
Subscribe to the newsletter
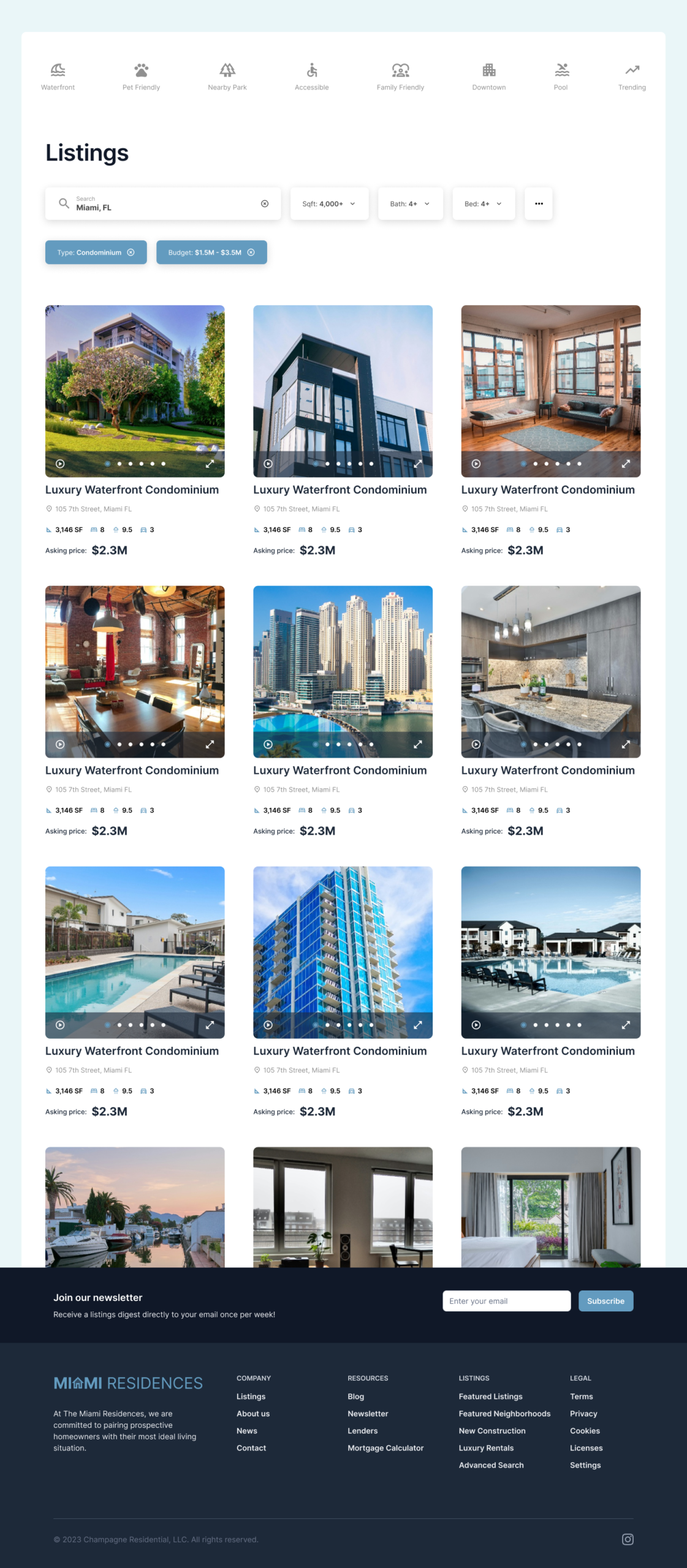tap(605, 1301)
